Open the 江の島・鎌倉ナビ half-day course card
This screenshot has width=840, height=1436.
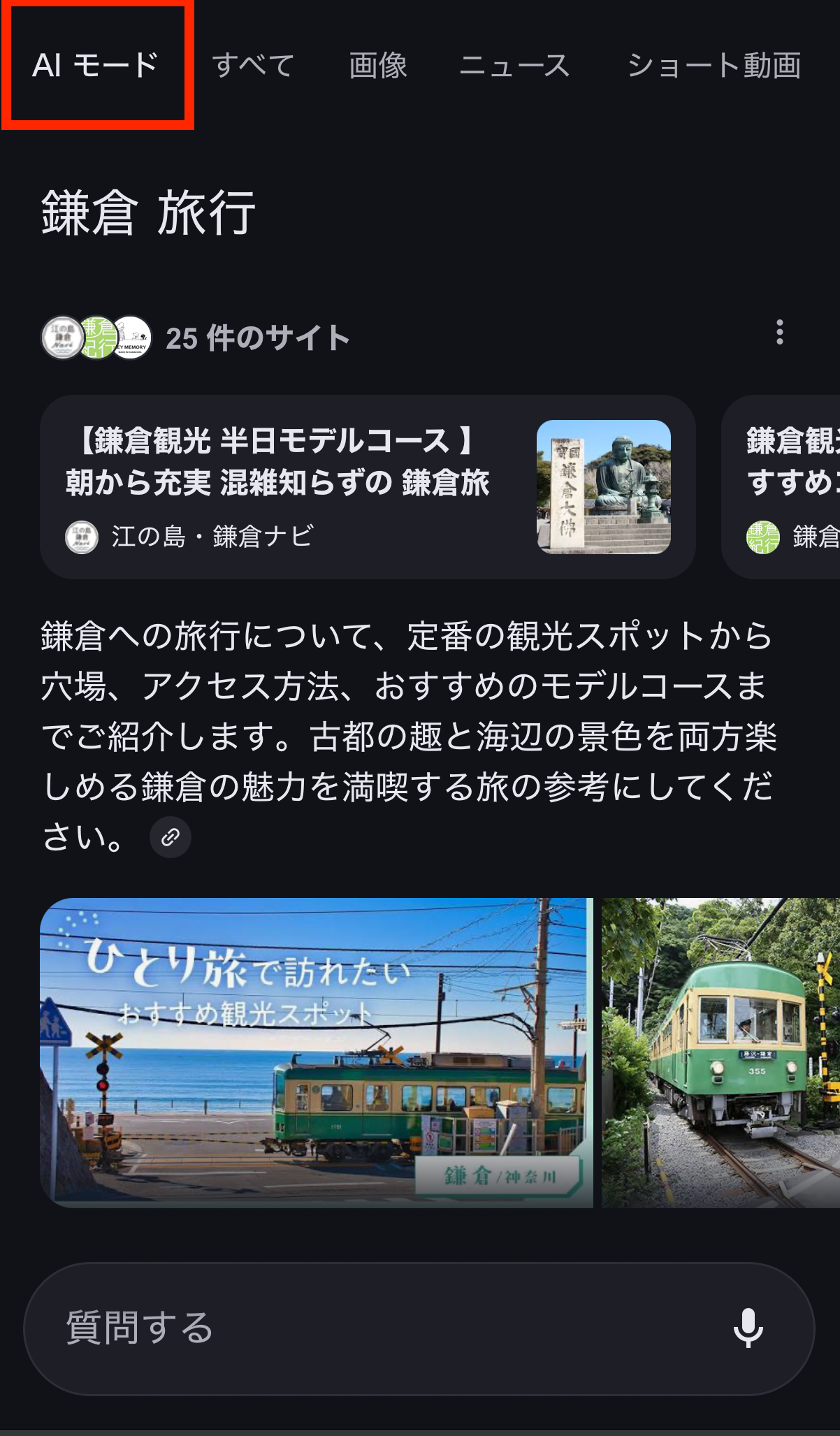pyautogui.click(x=368, y=487)
